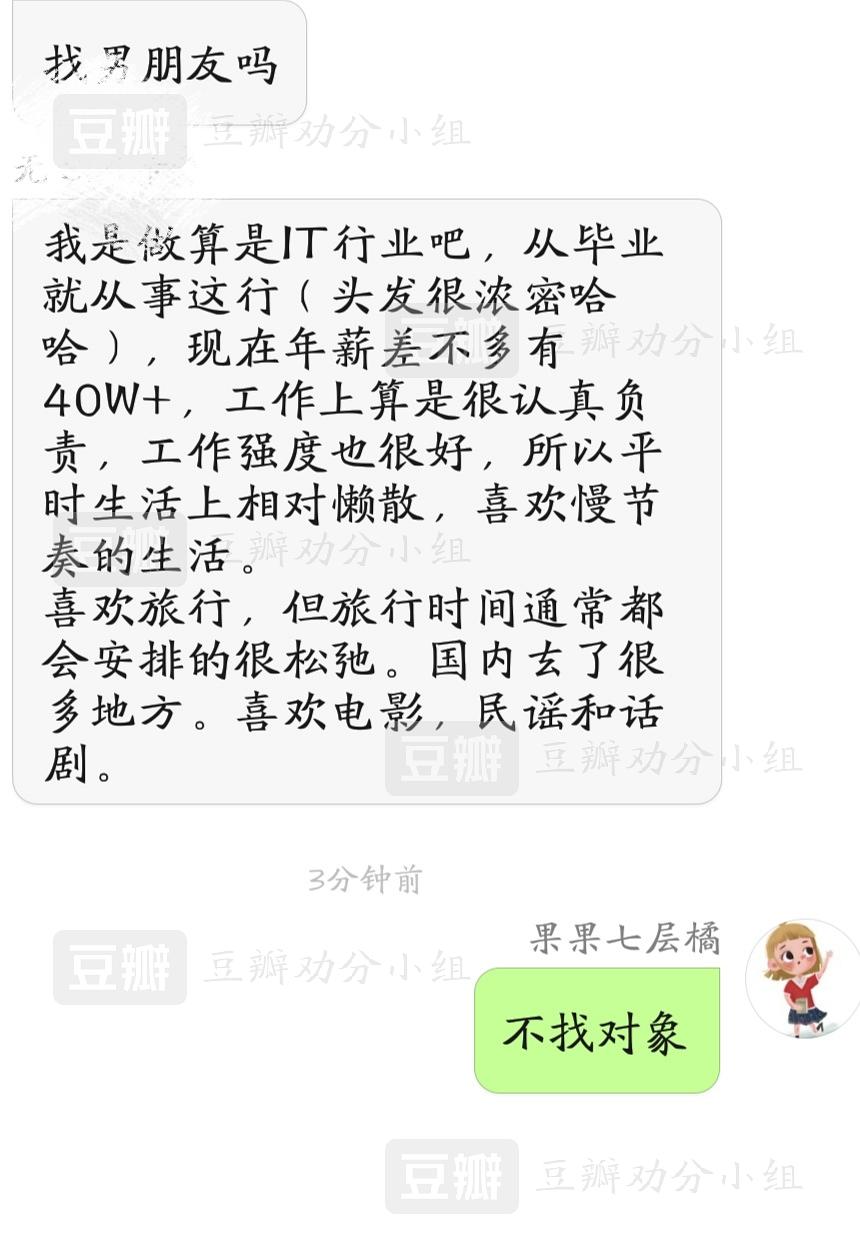Open 果果七层橘's profile avatar
Viewport: 860px width, 1242px height.
pos(802,978)
